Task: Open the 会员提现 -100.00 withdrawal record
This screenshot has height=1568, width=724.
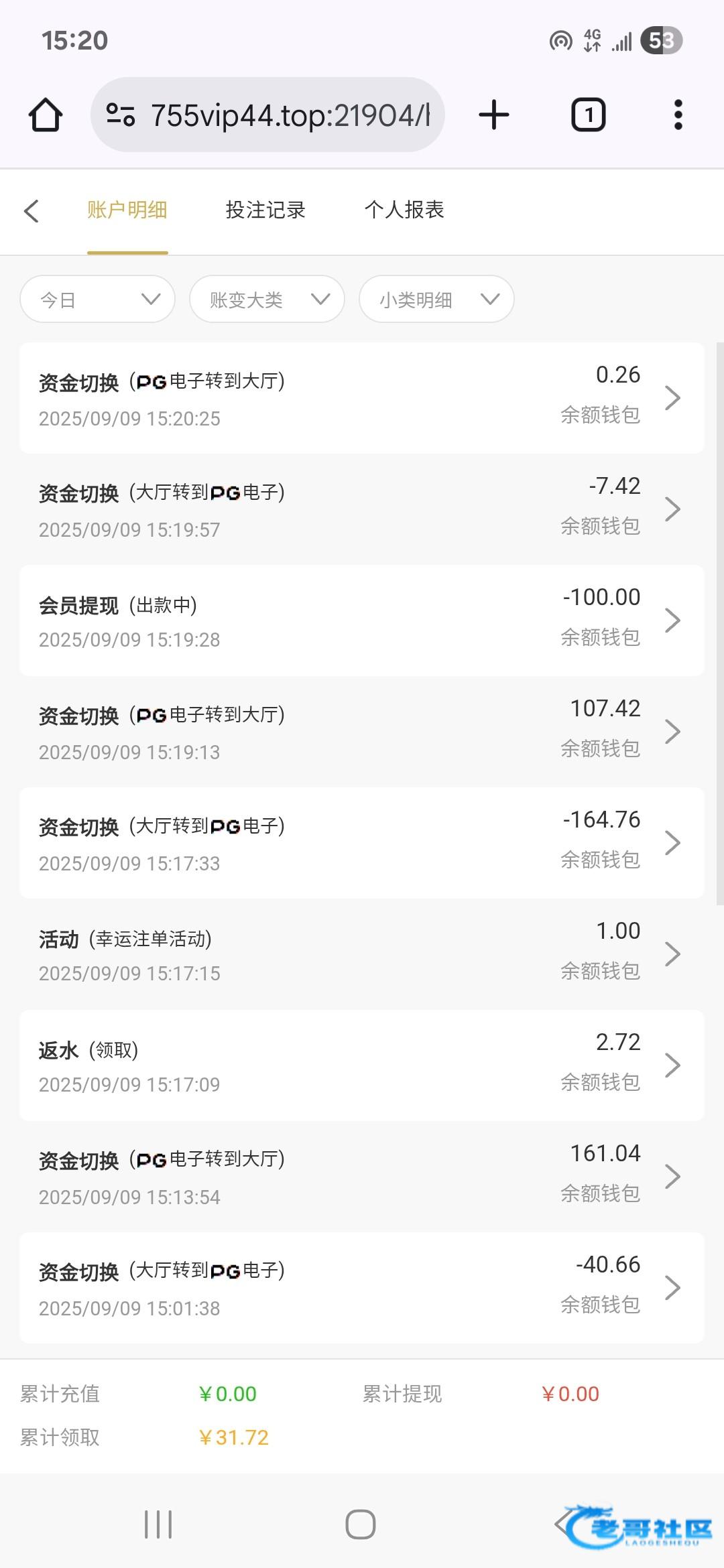Action: (362, 620)
